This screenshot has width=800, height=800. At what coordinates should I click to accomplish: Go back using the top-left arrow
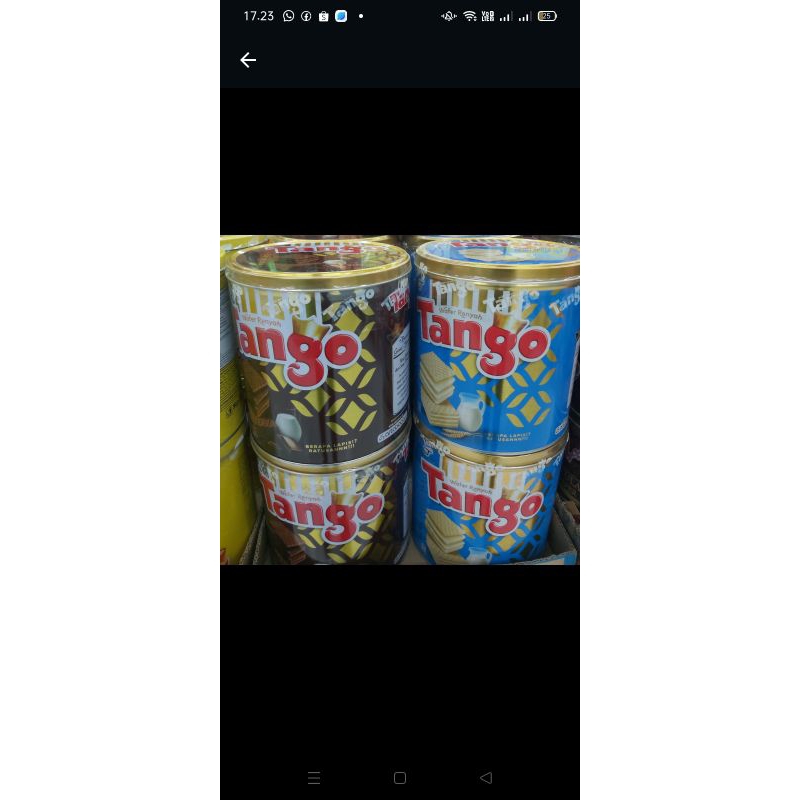click(248, 60)
